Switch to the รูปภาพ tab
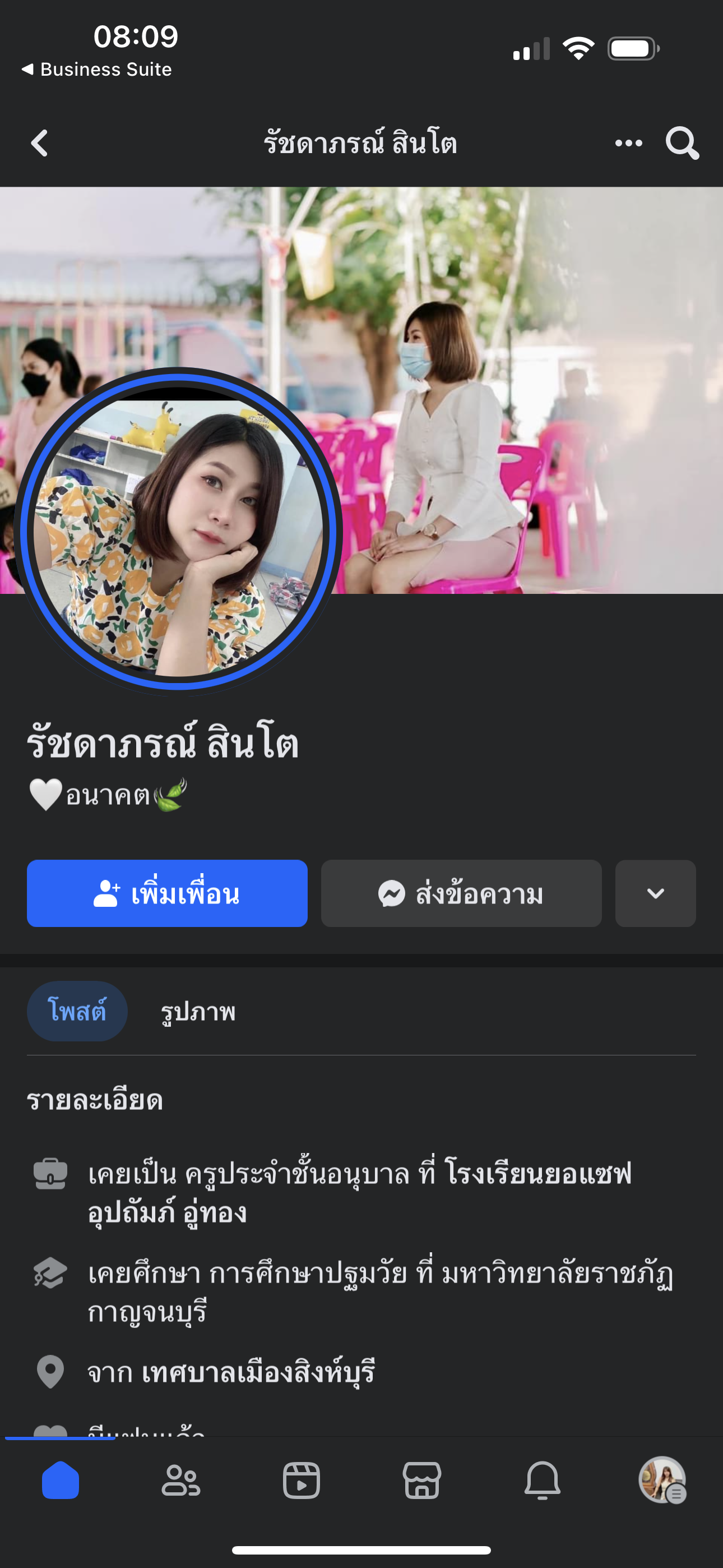Viewport: 723px width, 1568px height. (198, 1012)
